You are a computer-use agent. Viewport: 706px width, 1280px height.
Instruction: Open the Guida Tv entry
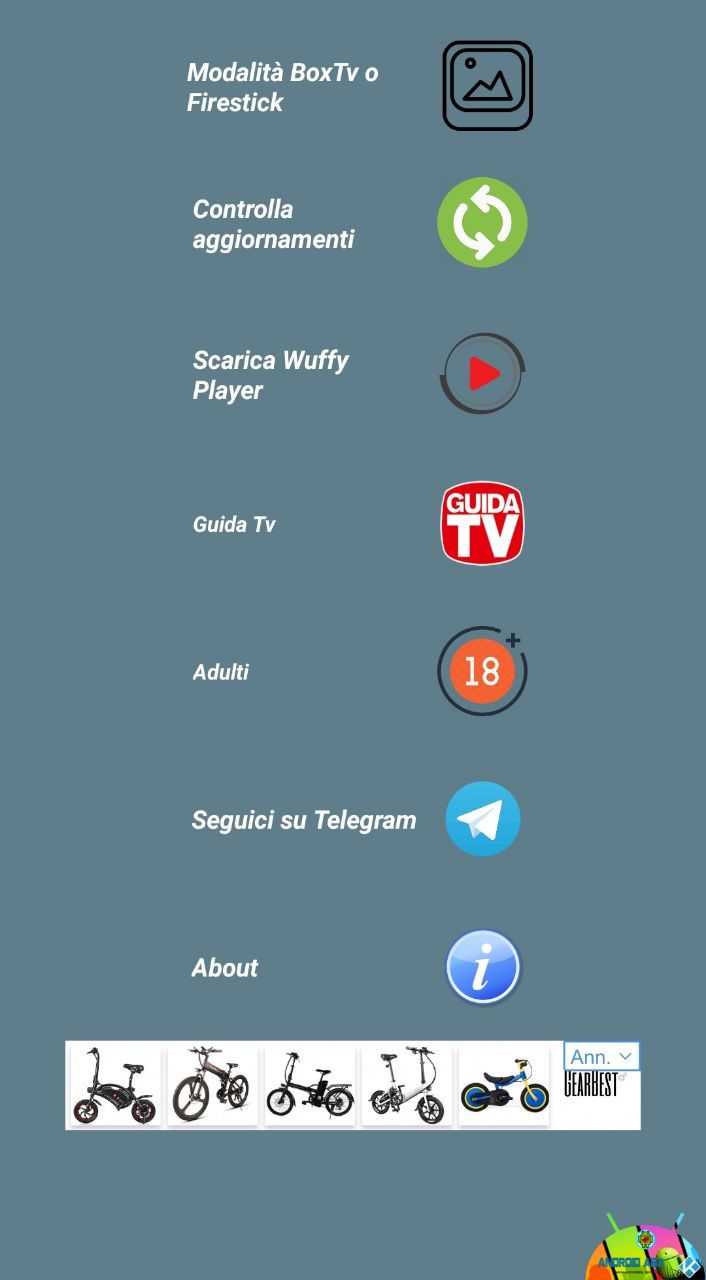point(482,523)
